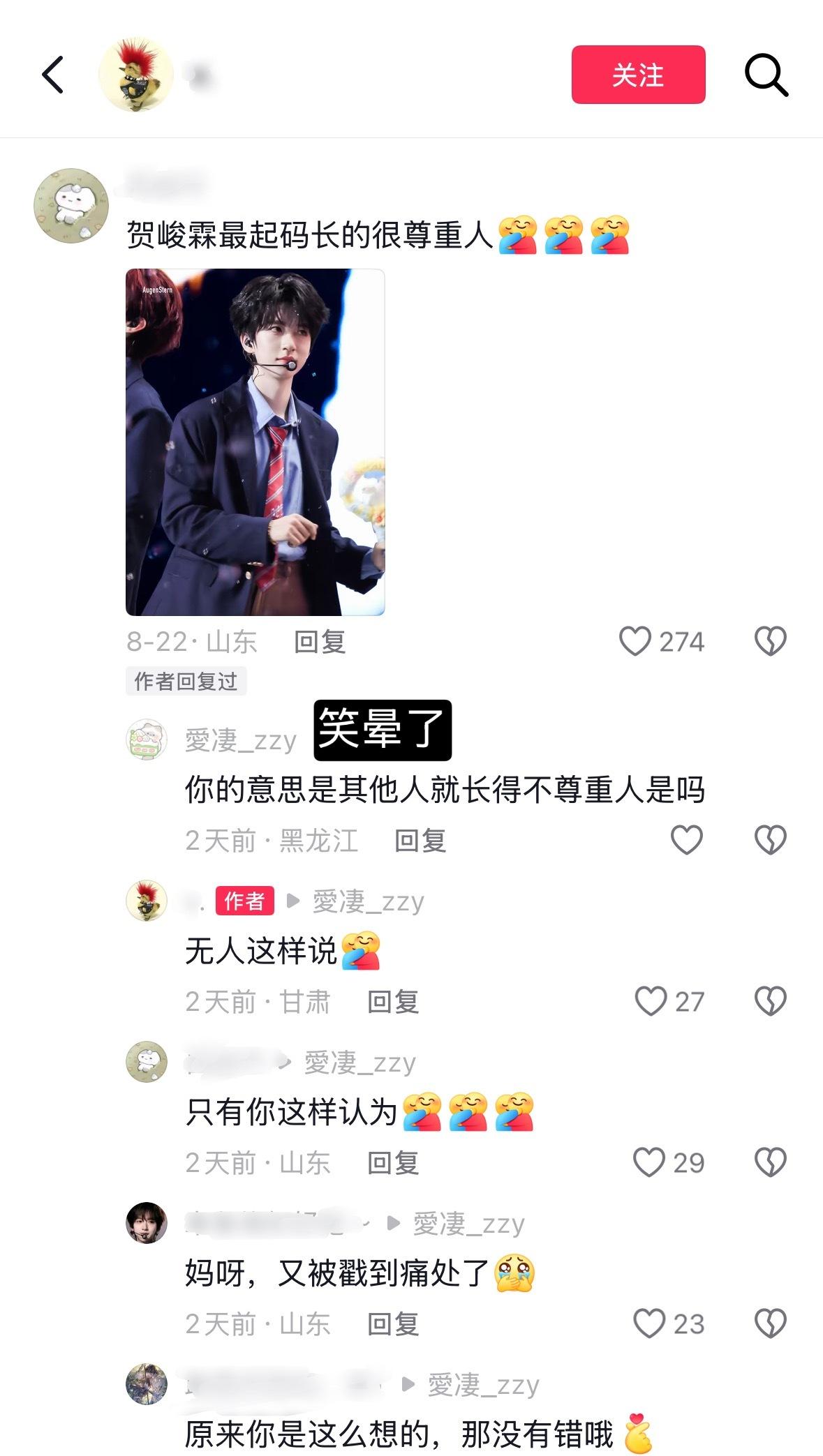Open 愛凄_zzy's profile from the 黑龙江 reply

[147, 740]
